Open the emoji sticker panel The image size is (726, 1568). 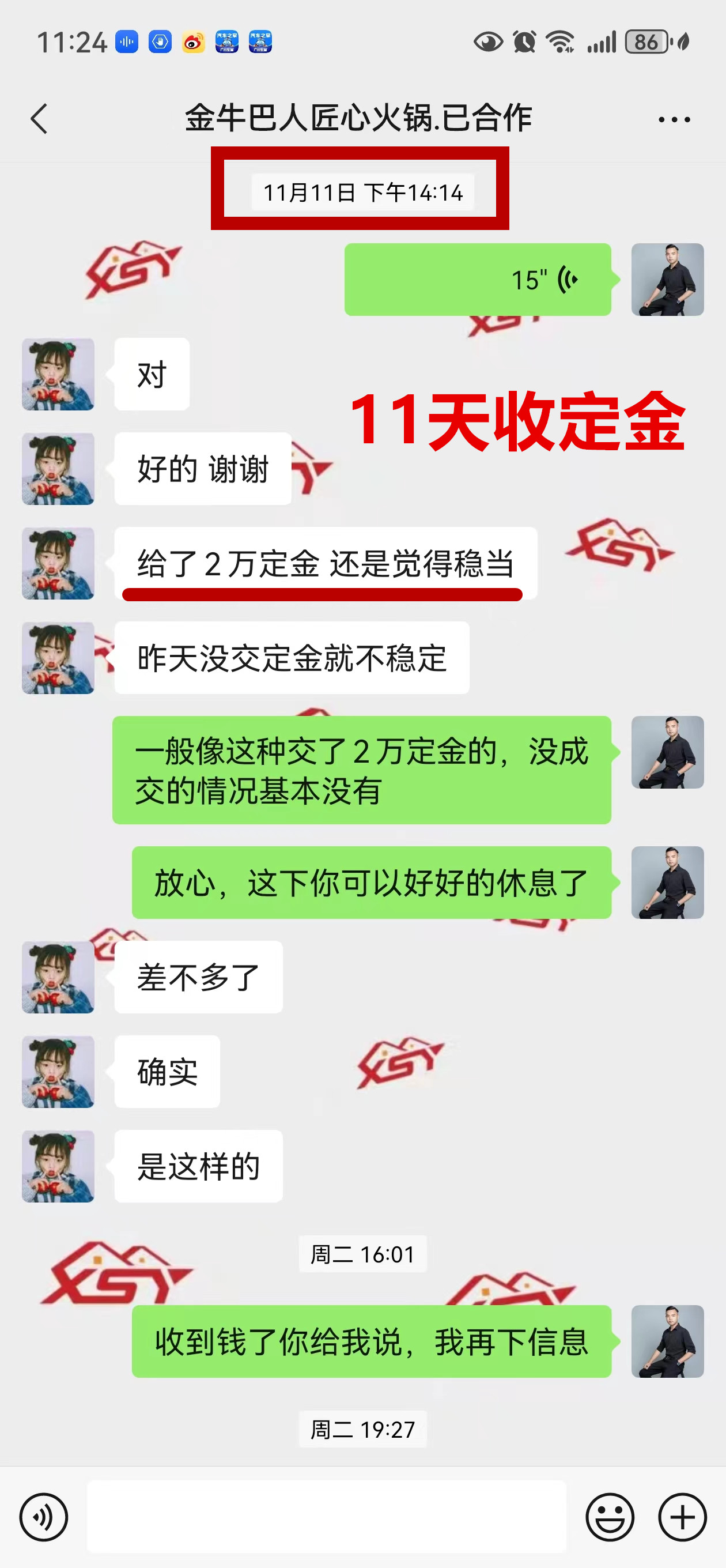coord(610,1517)
